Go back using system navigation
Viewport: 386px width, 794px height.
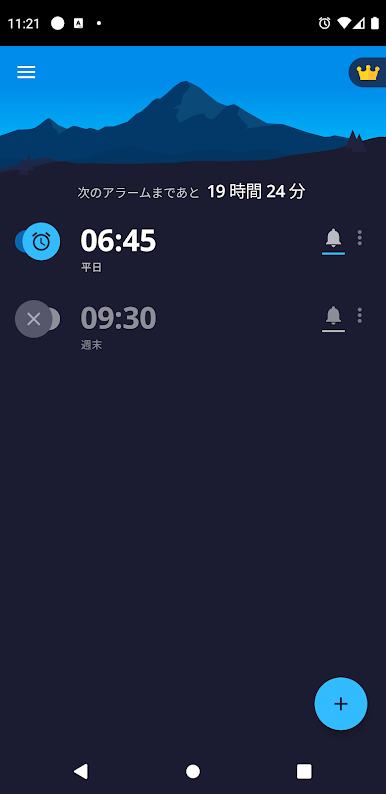click(x=81, y=771)
